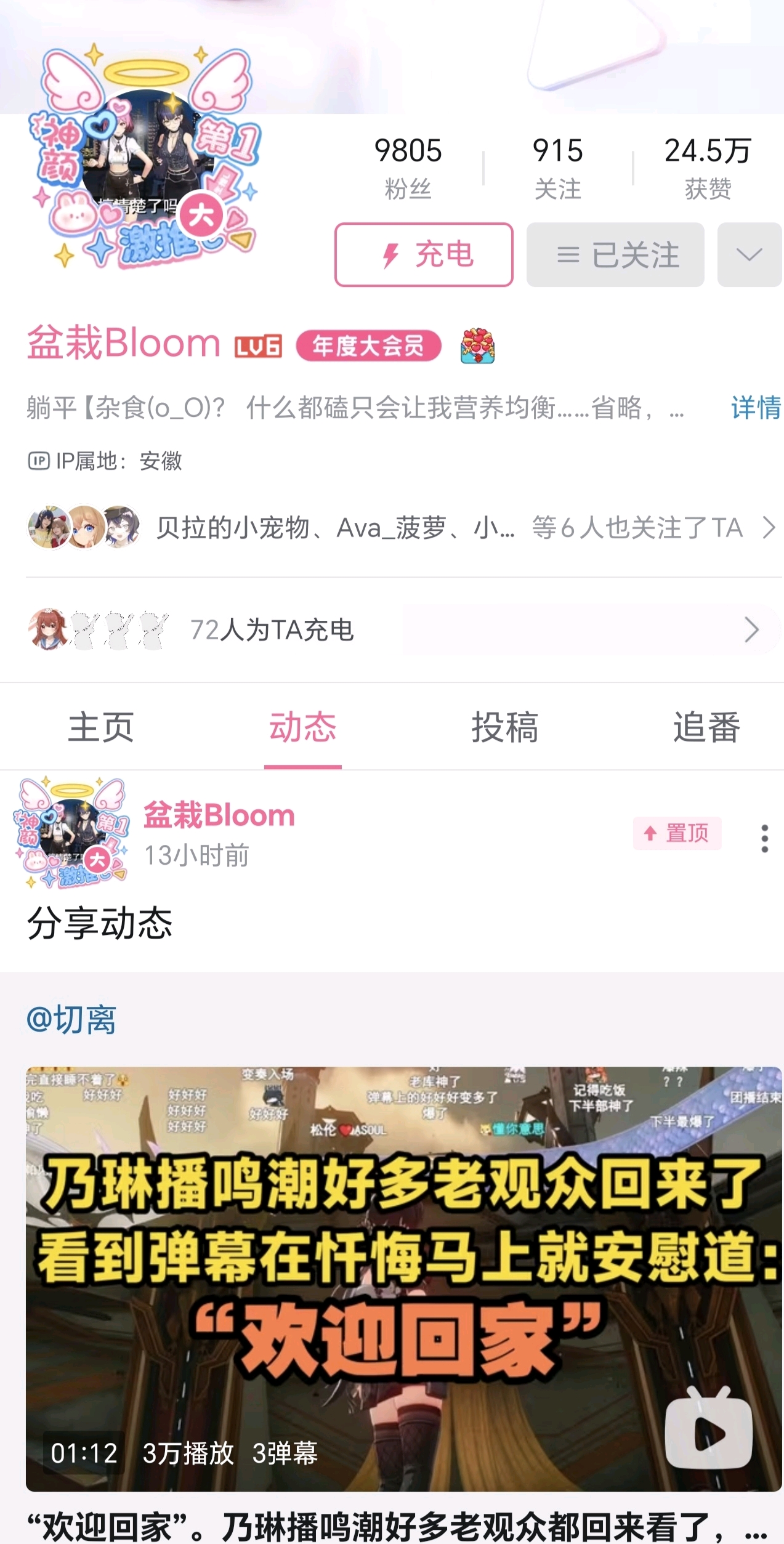Switch to the 投稿 tab
784x1544 pixels.
[x=504, y=727]
